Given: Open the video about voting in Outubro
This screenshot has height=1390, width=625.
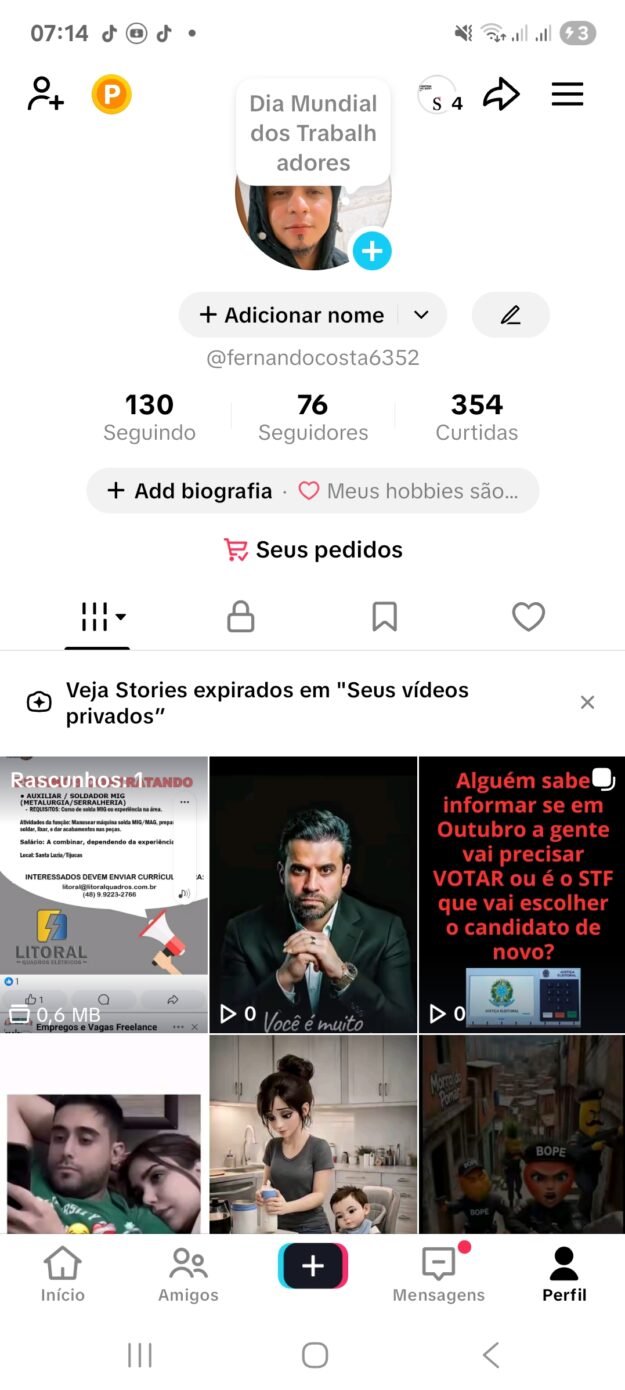Looking at the screenshot, I should coord(521,894).
